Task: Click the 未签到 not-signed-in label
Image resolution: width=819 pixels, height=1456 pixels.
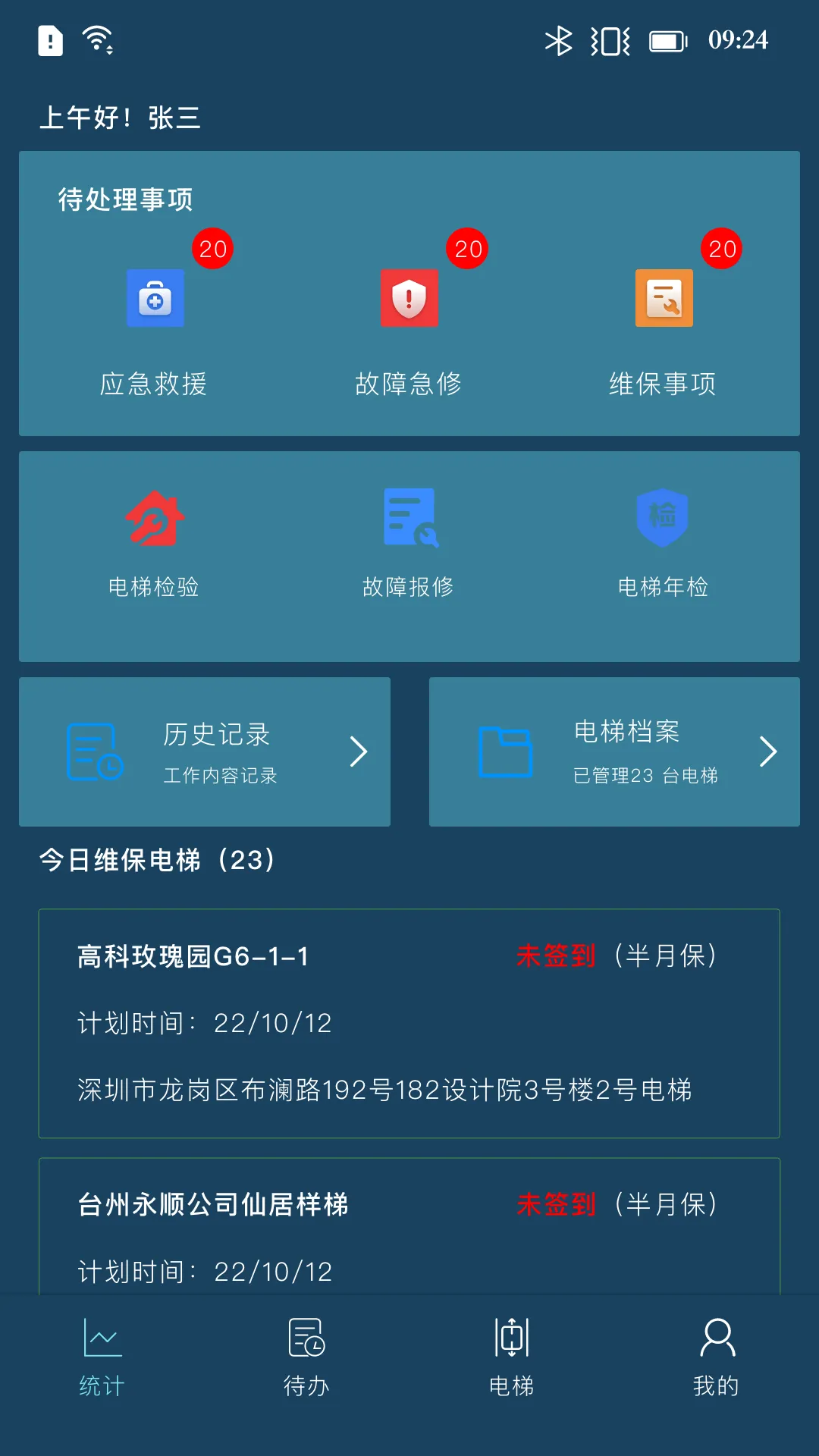Action: (x=556, y=955)
